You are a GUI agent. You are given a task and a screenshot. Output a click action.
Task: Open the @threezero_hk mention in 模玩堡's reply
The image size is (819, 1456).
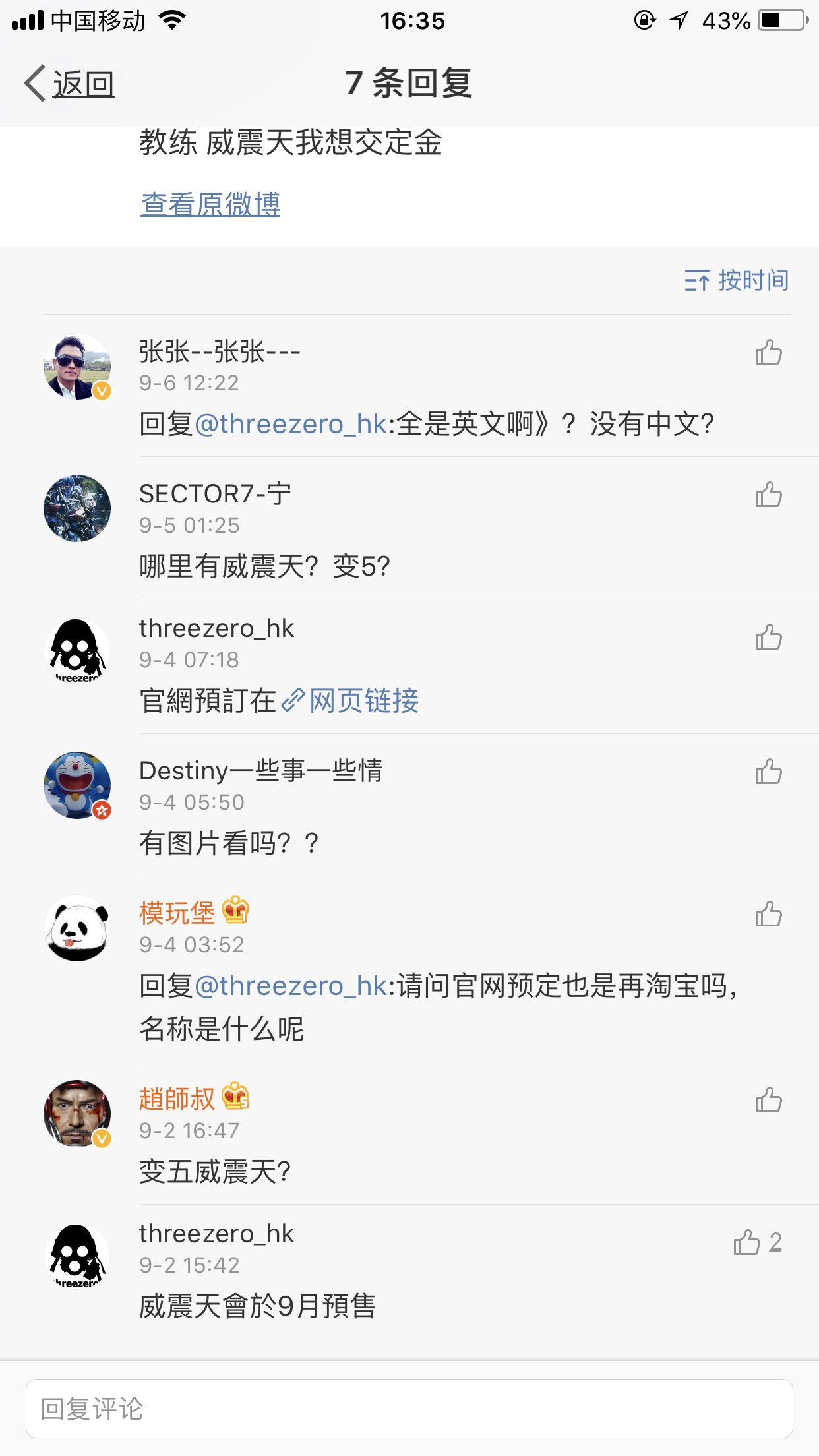coord(290,986)
